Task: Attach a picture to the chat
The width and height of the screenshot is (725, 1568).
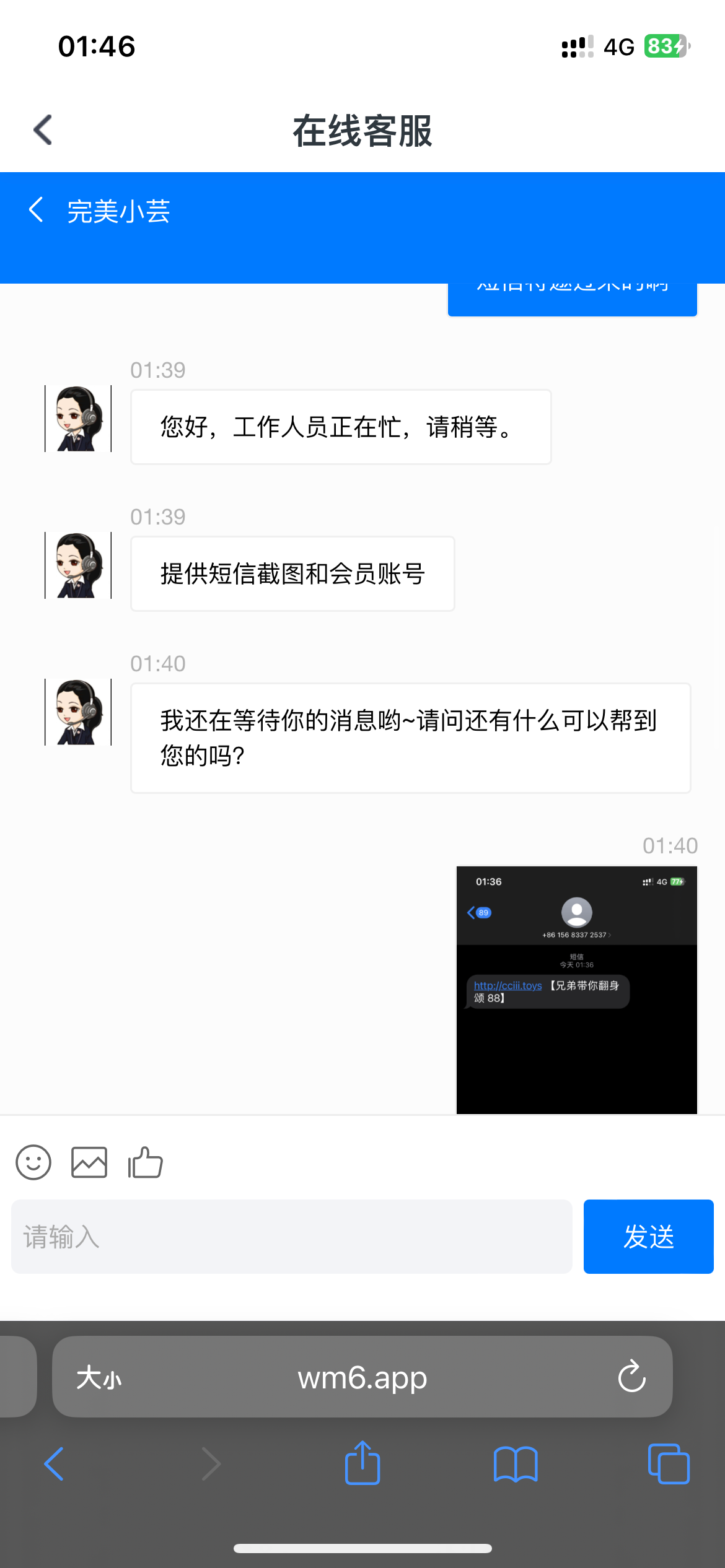Action: [x=89, y=1162]
